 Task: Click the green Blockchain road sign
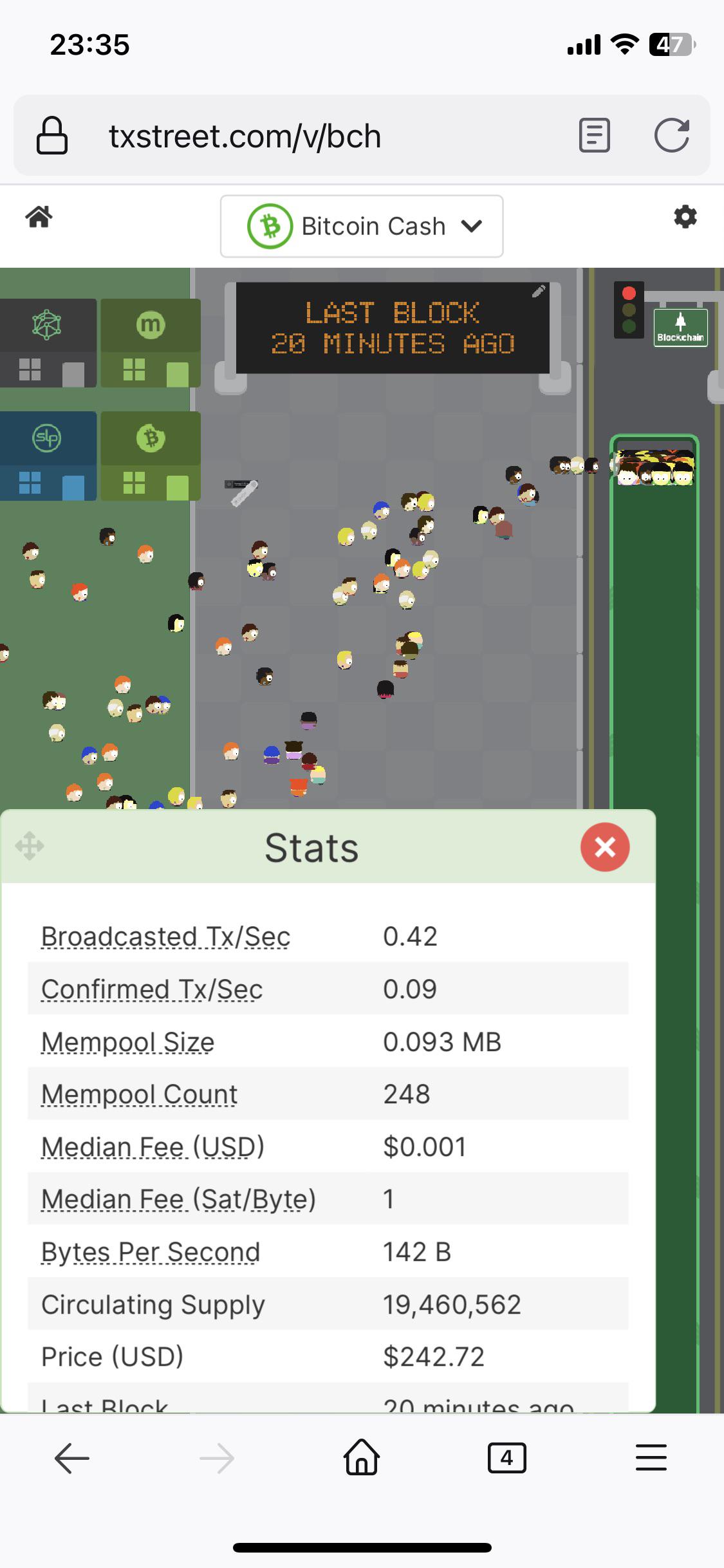[680, 327]
